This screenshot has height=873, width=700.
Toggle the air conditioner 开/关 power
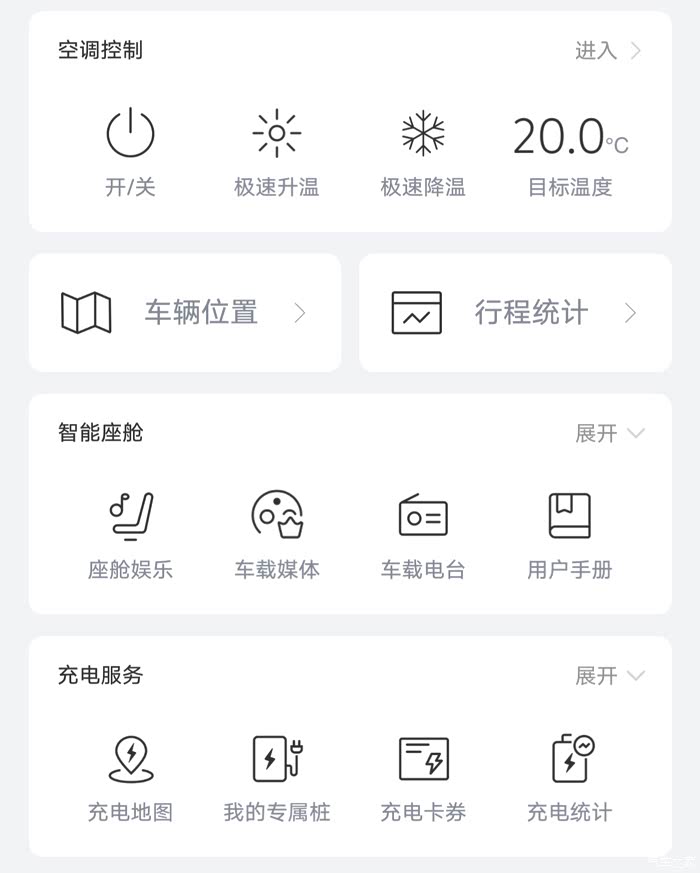[131, 150]
